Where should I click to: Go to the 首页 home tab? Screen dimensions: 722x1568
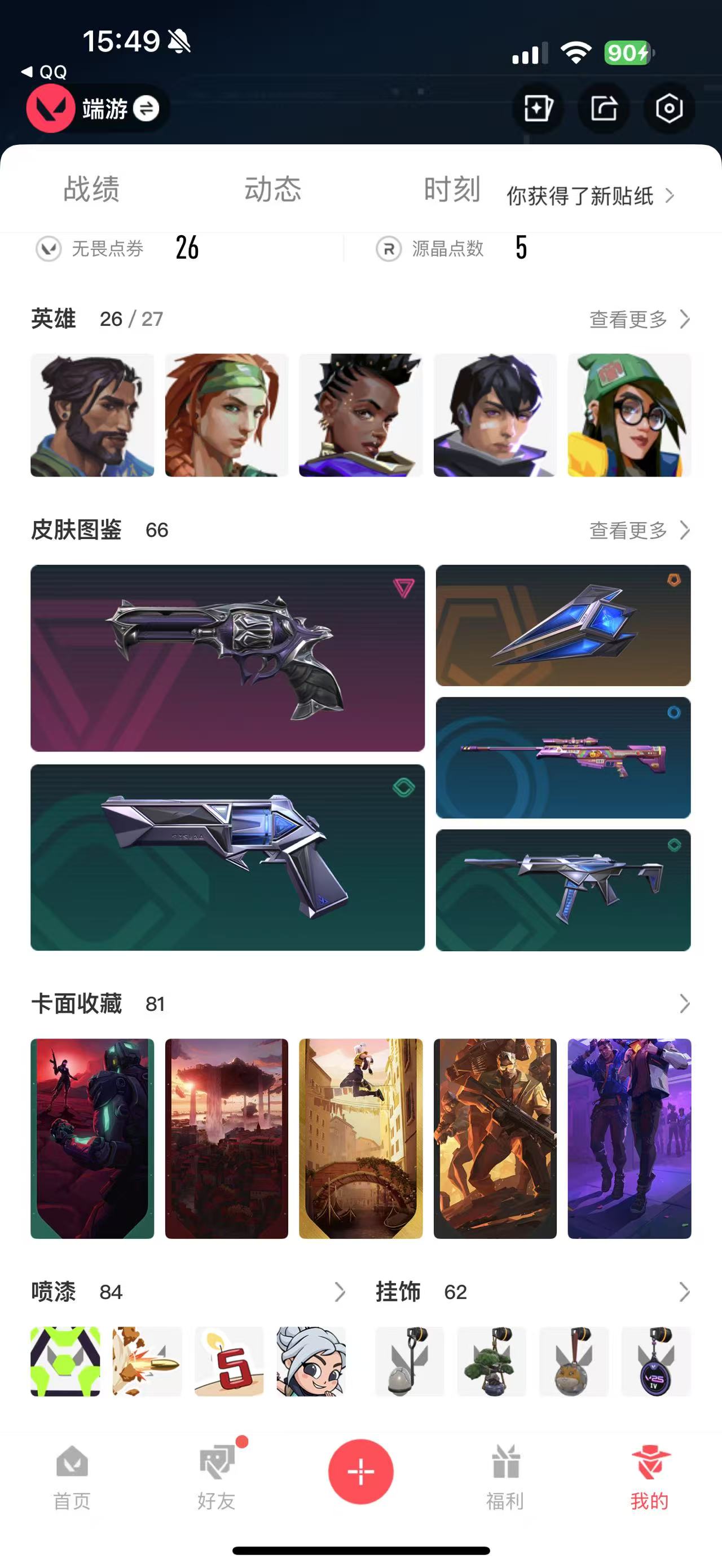[x=72, y=1478]
